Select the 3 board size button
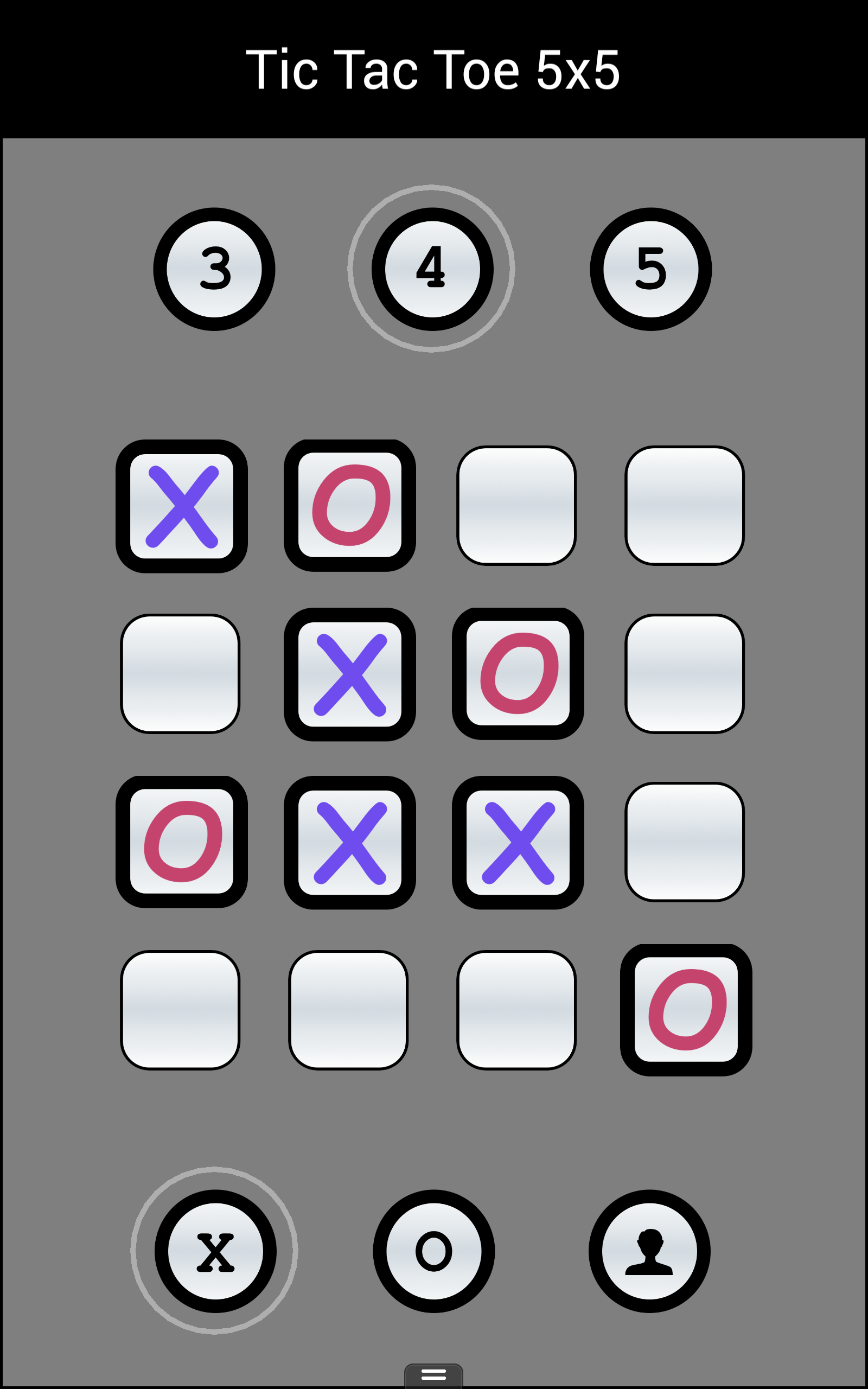The width and height of the screenshot is (868, 1389). tap(214, 269)
